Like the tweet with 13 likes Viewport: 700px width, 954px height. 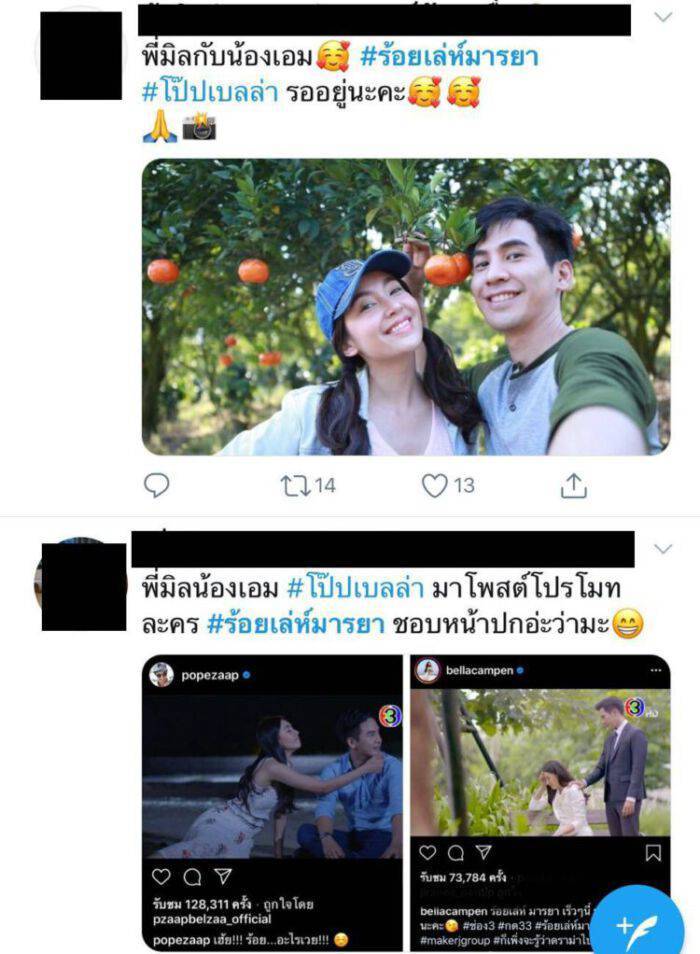(x=434, y=486)
